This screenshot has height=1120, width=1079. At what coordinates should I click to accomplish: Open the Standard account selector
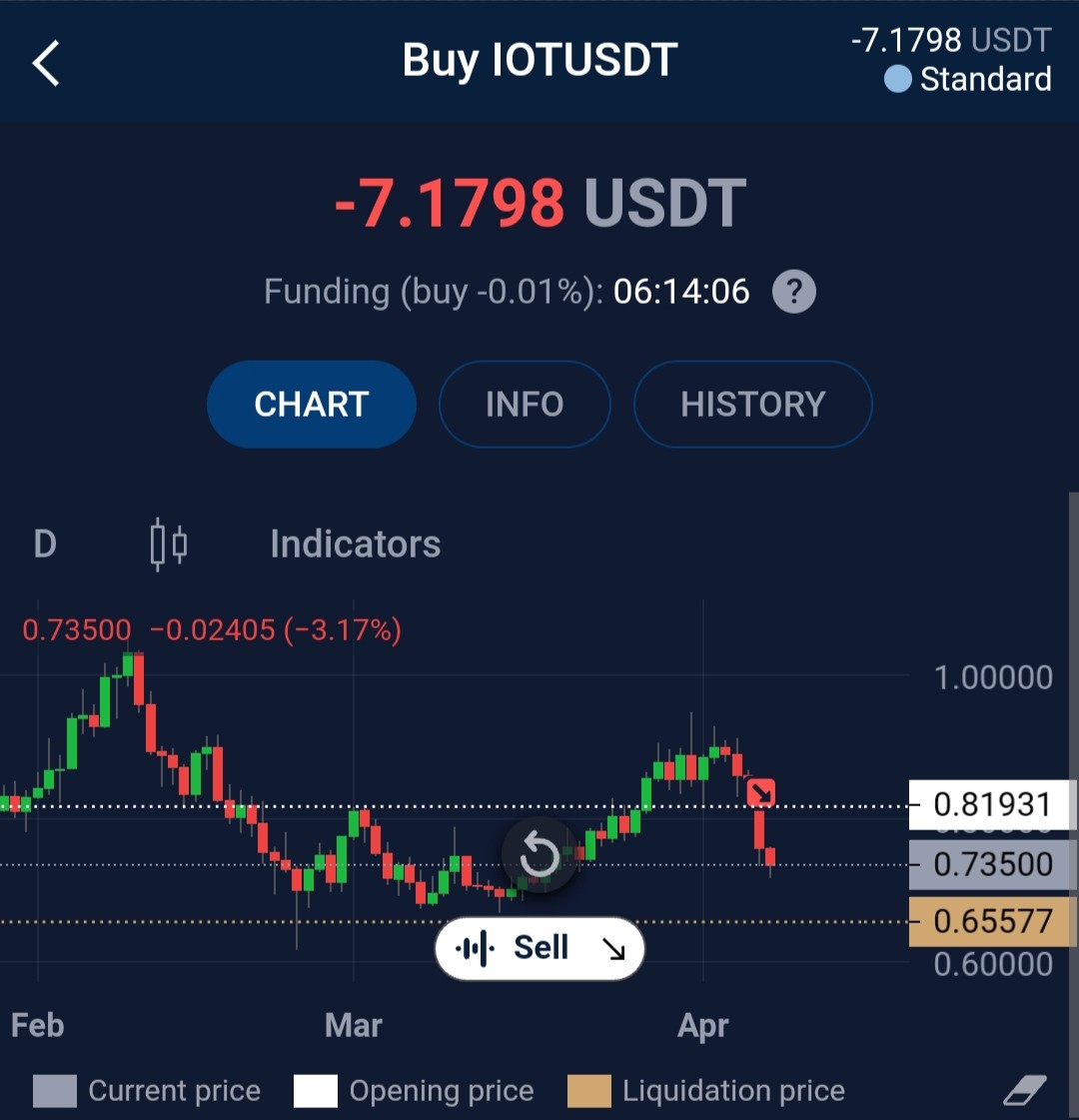click(968, 79)
